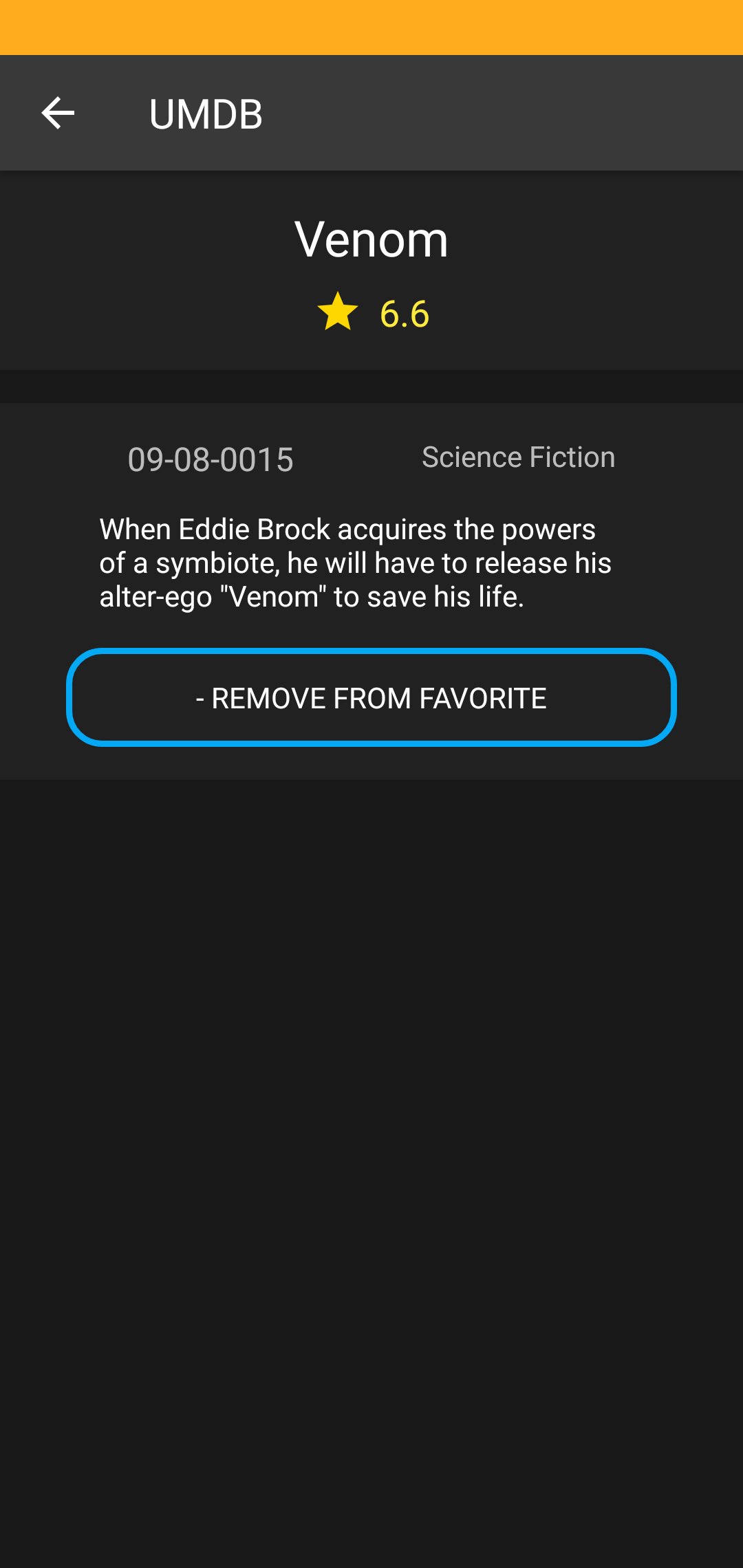Tap the movie title Venom

coord(371,239)
